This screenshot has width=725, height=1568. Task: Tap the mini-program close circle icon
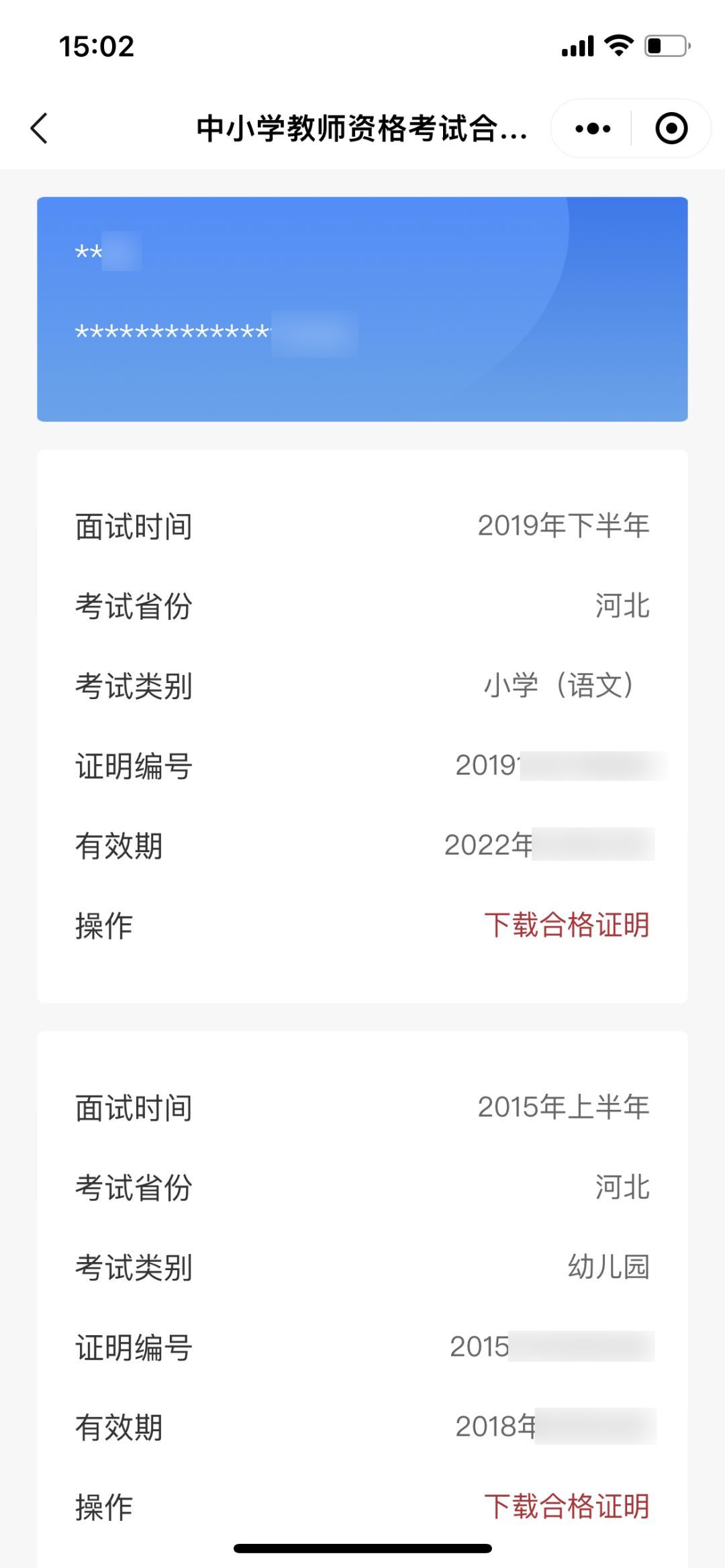click(x=671, y=127)
